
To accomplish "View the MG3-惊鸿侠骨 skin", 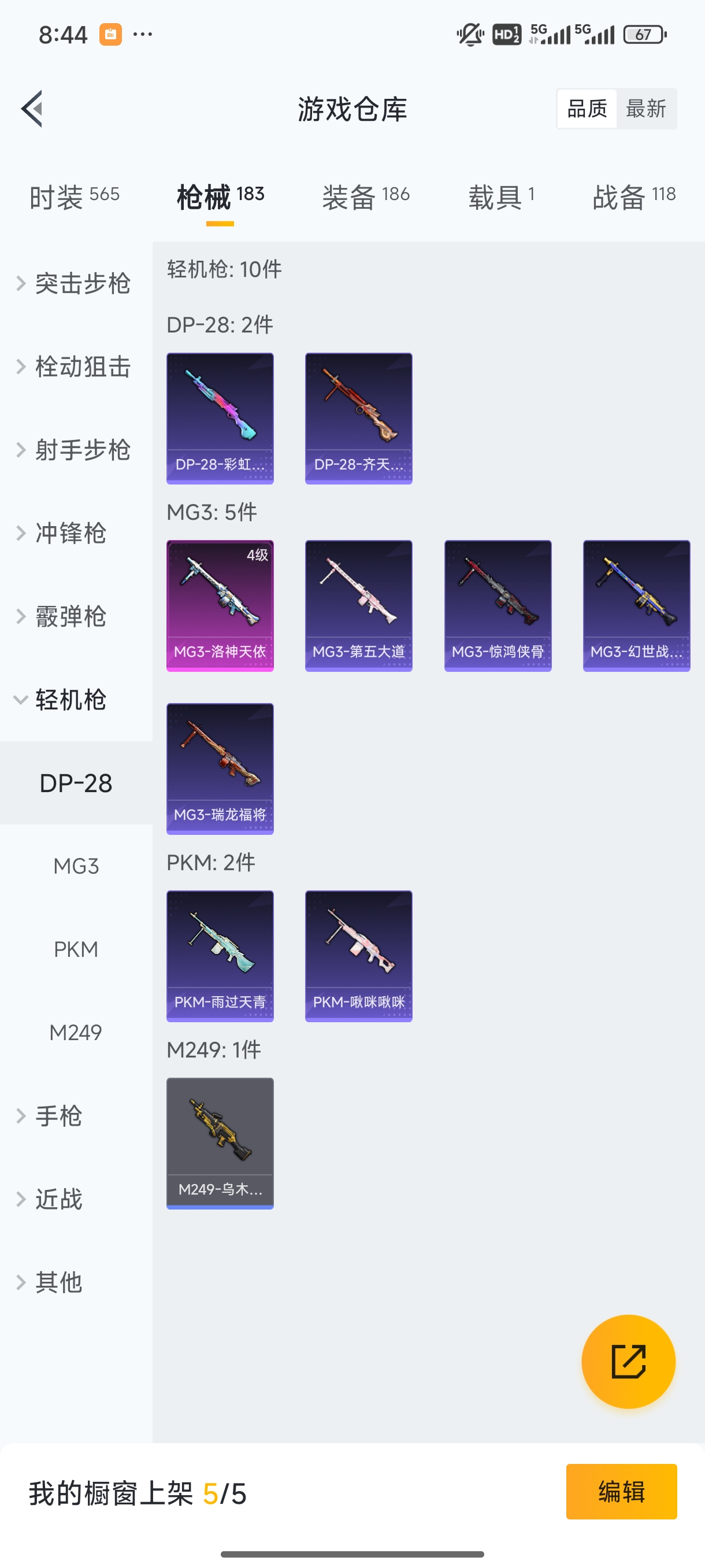I will [497, 605].
